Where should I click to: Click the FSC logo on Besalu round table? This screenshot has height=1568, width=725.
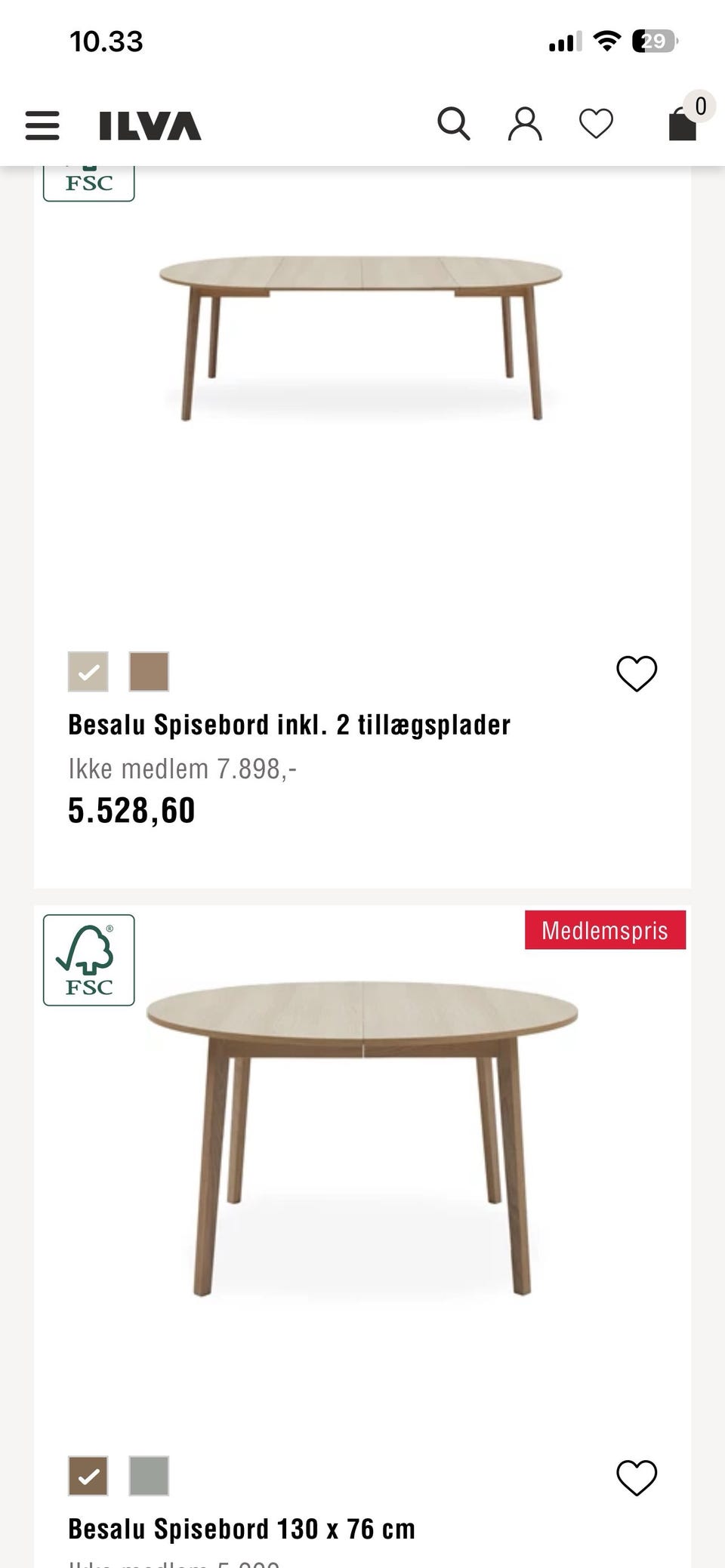88,960
